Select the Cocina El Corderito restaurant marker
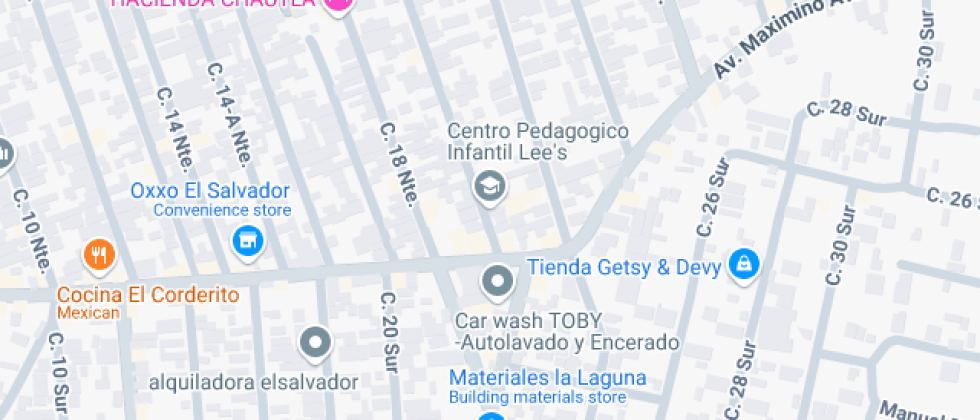This screenshot has height=420, width=980. pos(98,256)
